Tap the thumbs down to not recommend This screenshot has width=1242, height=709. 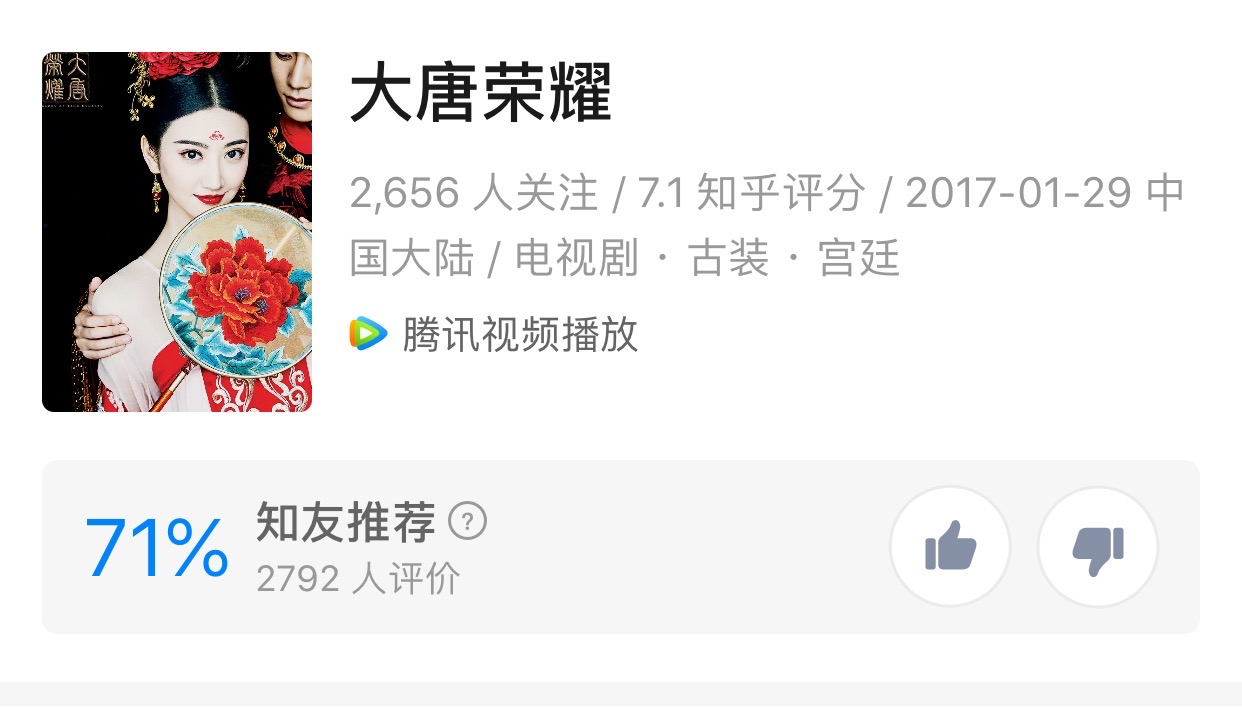point(1097,547)
